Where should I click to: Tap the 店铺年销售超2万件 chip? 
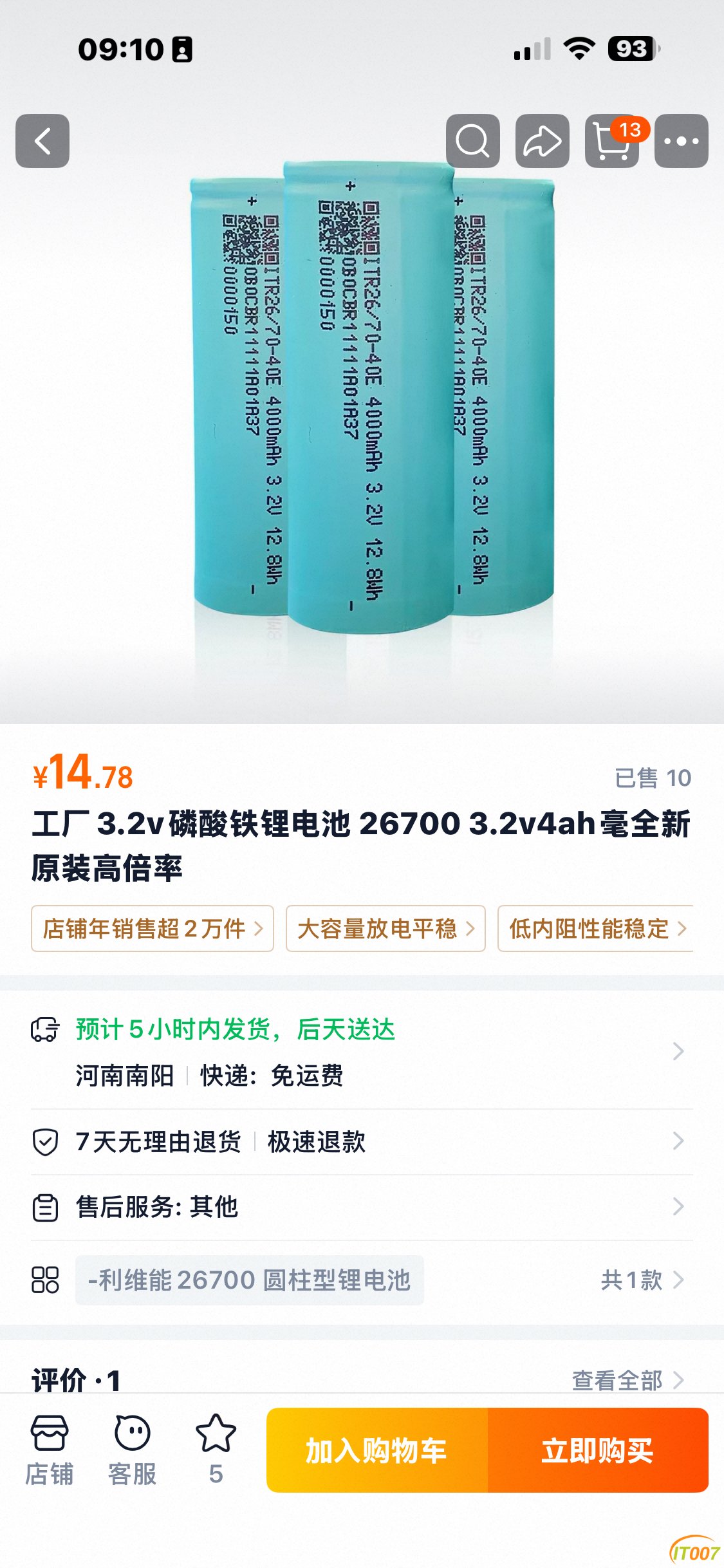point(153,929)
